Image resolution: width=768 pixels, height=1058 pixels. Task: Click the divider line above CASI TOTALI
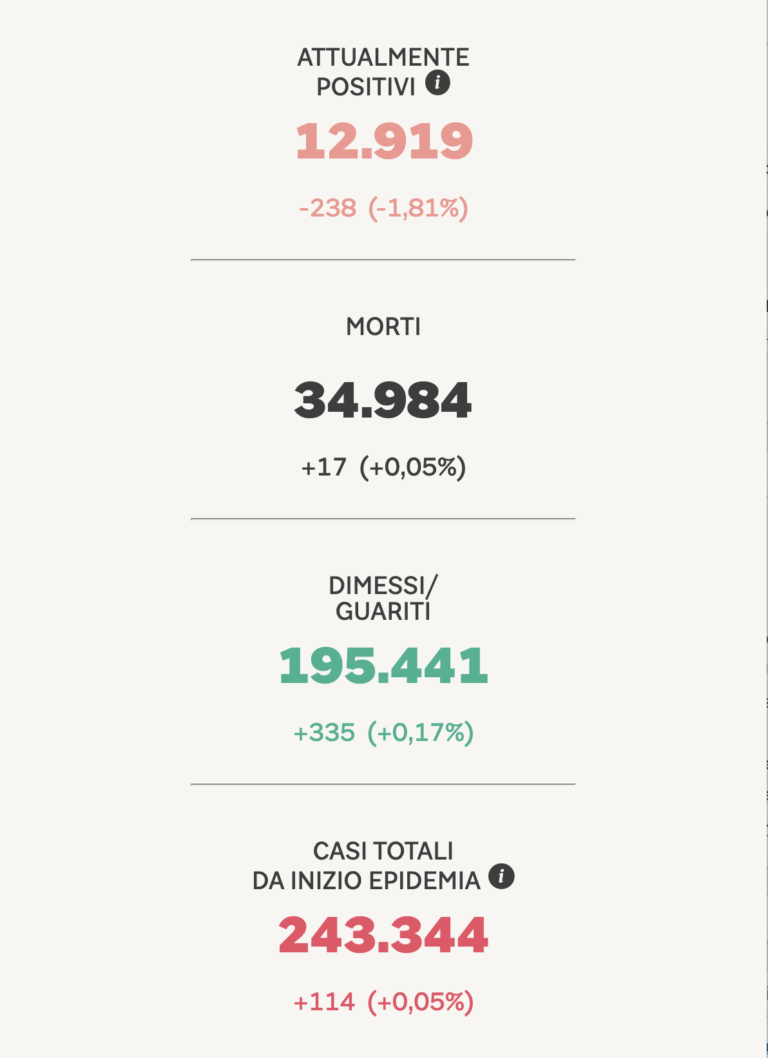384,784
